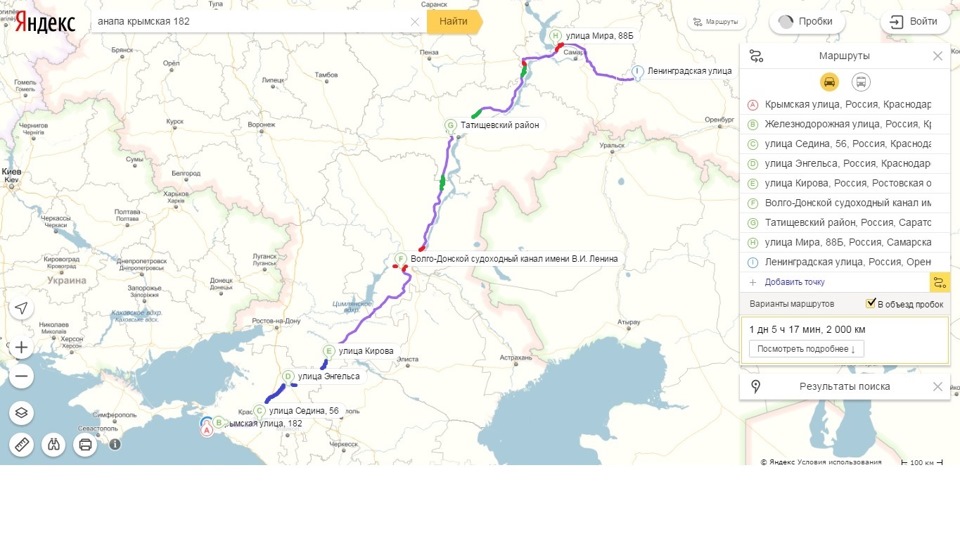Tap the Войти sign-in button
This screenshot has height=546, width=960.
coord(914,22)
